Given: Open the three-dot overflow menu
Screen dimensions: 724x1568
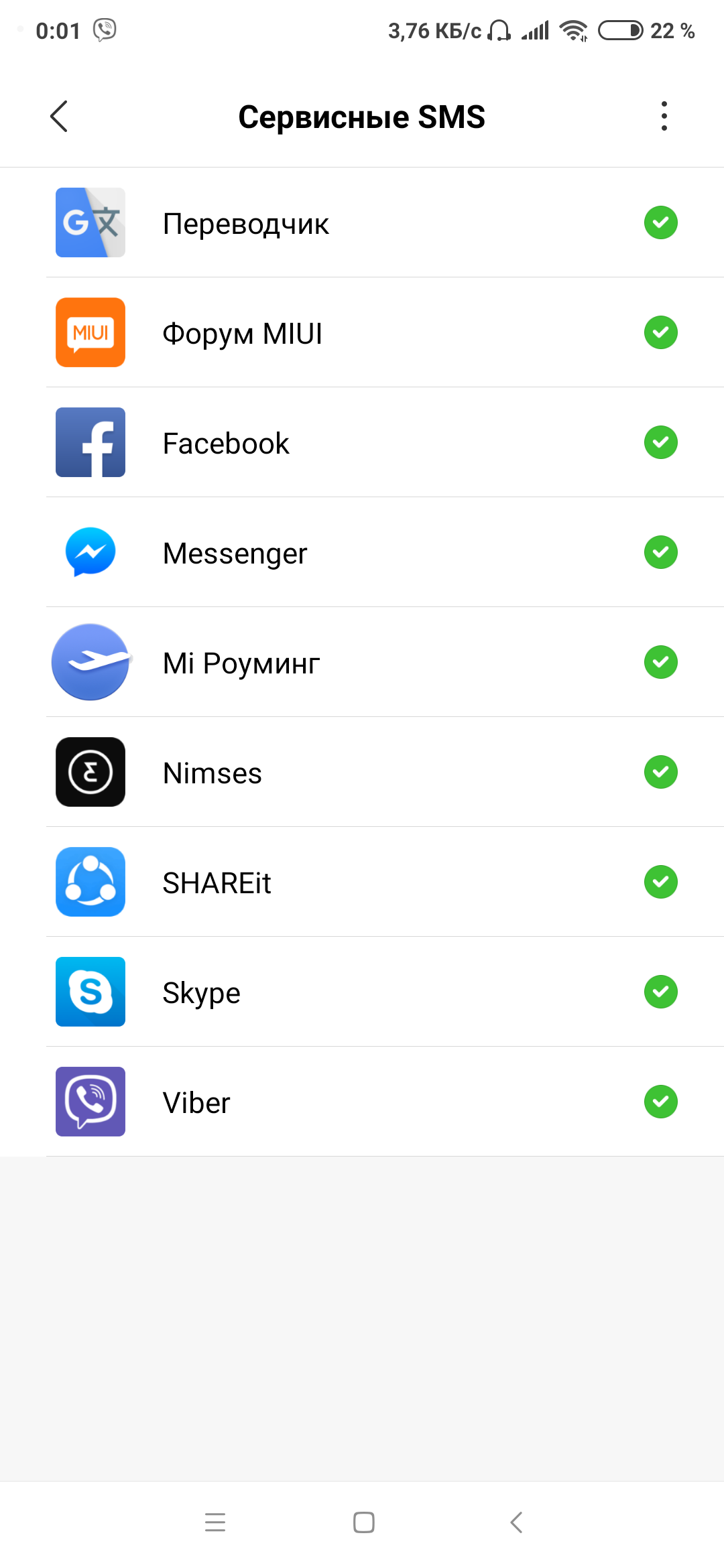Looking at the screenshot, I should 664,117.
